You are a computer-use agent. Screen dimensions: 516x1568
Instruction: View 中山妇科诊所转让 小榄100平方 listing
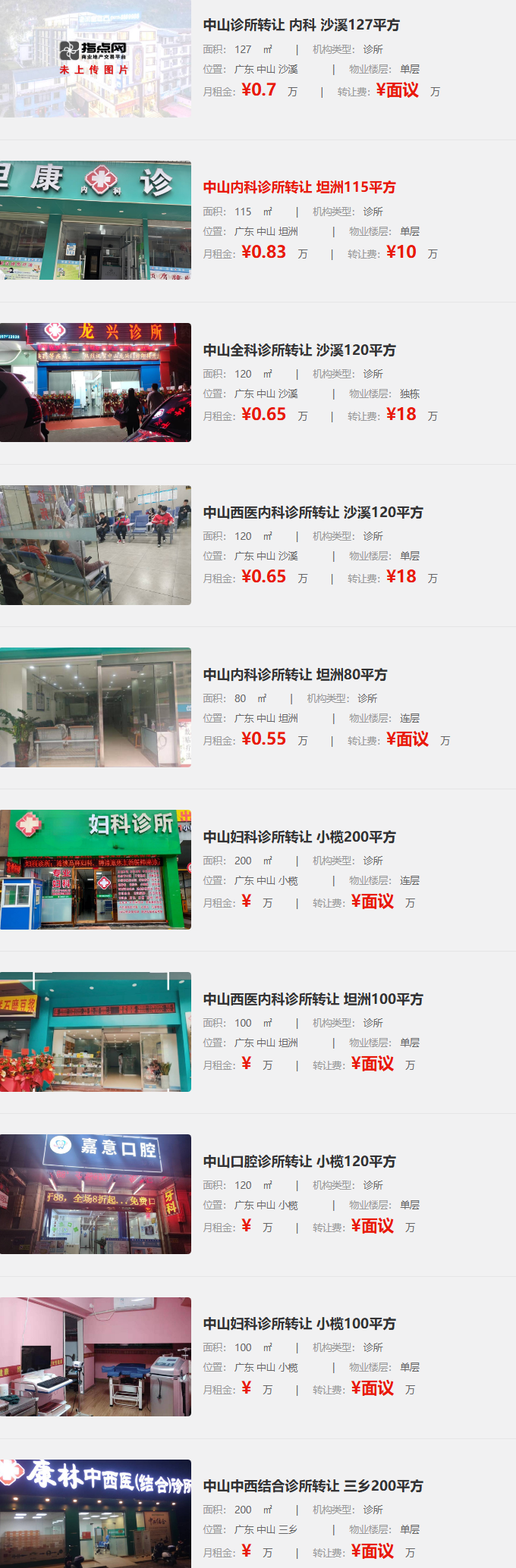point(299,1324)
